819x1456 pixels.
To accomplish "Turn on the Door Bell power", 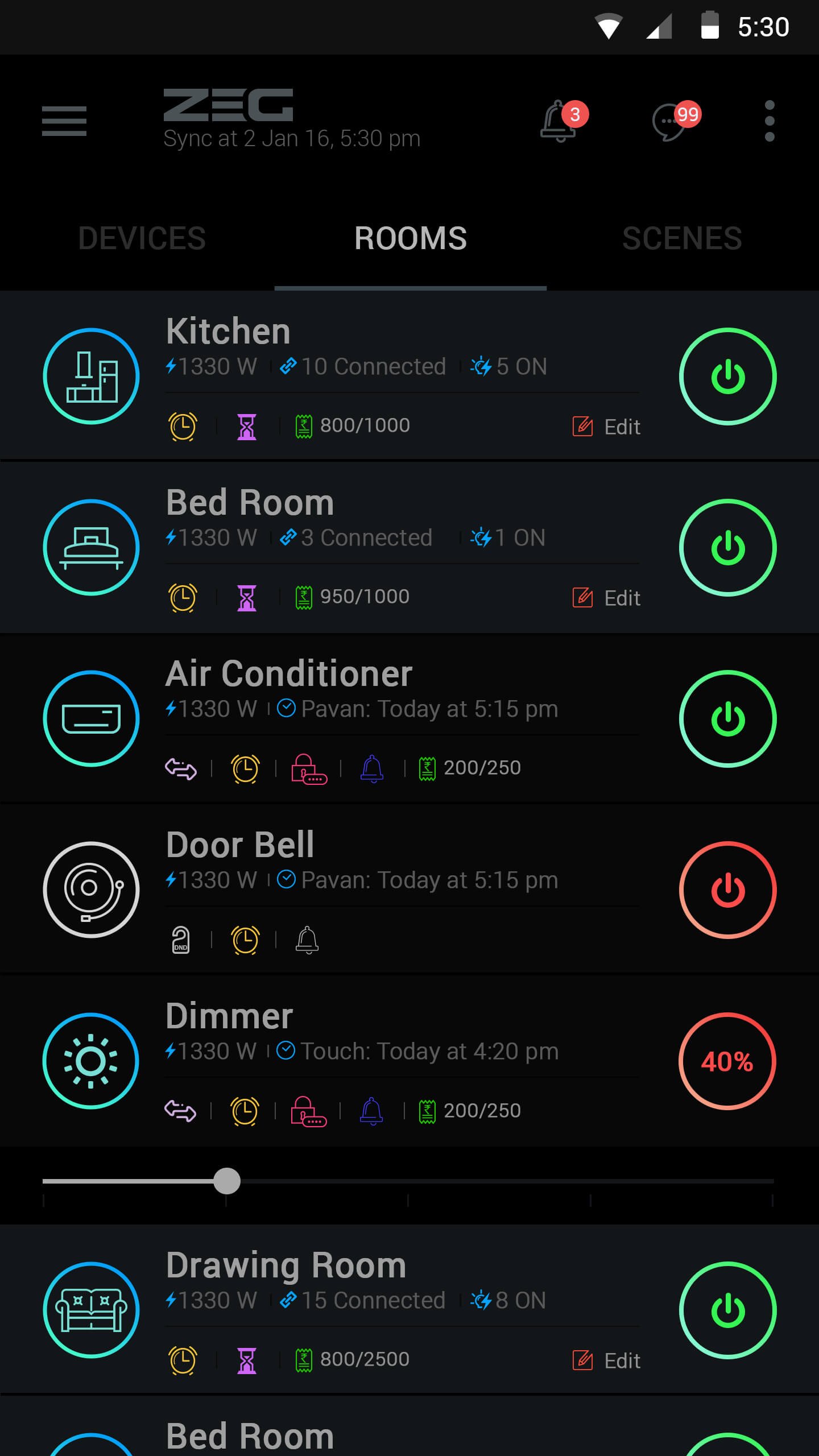I will (x=727, y=890).
